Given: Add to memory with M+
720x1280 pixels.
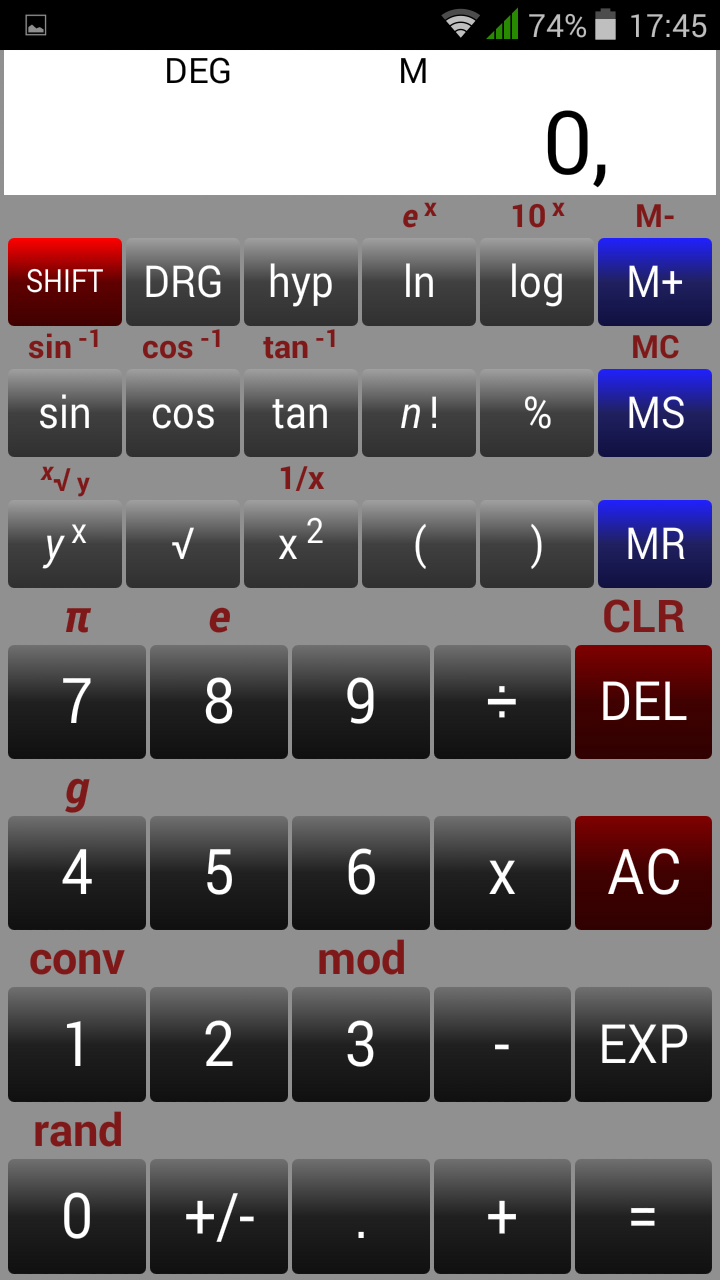Looking at the screenshot, I should click(655, 282).
